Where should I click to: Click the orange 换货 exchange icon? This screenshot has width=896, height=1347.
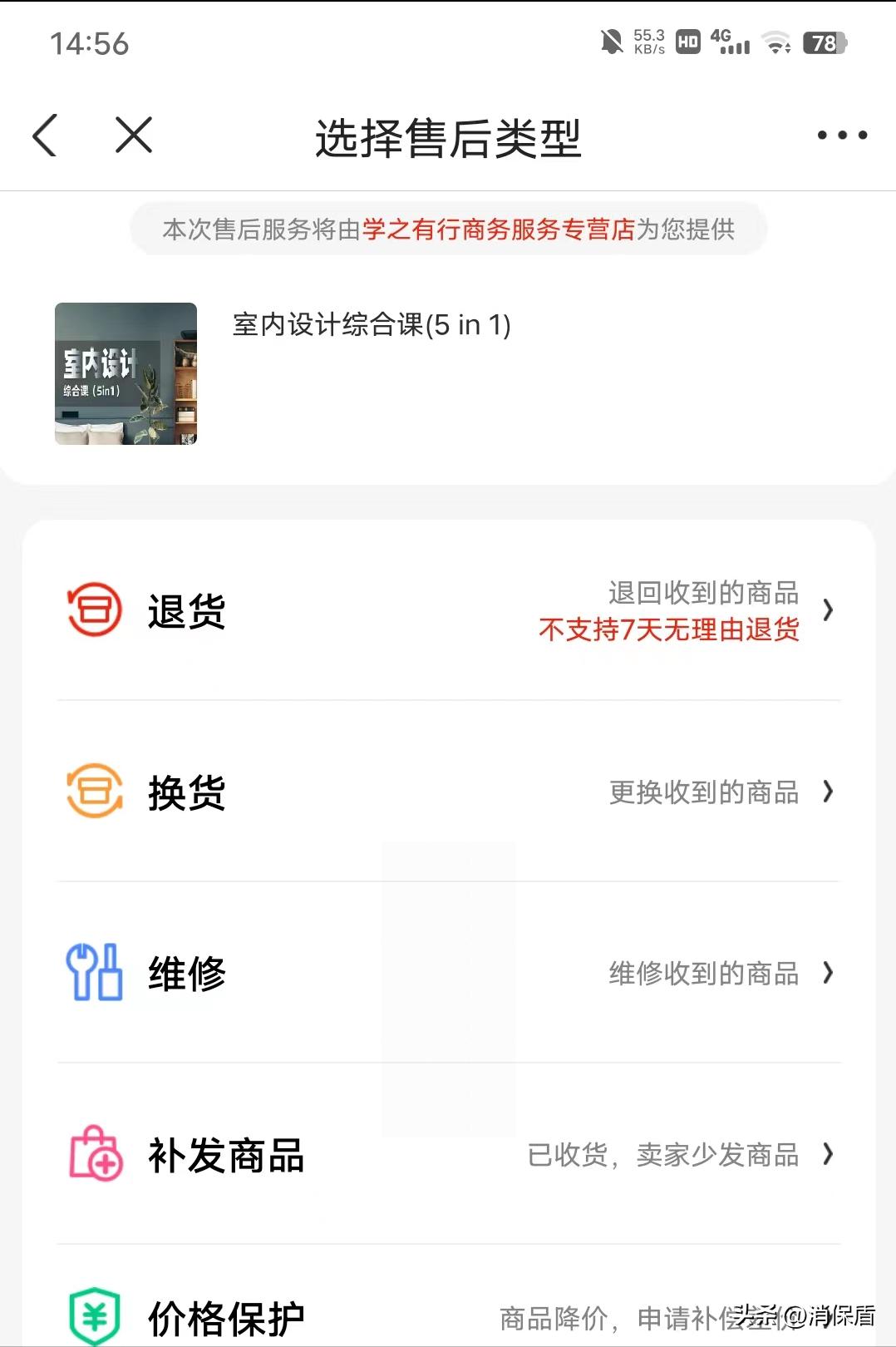click(x=94, y=792)
